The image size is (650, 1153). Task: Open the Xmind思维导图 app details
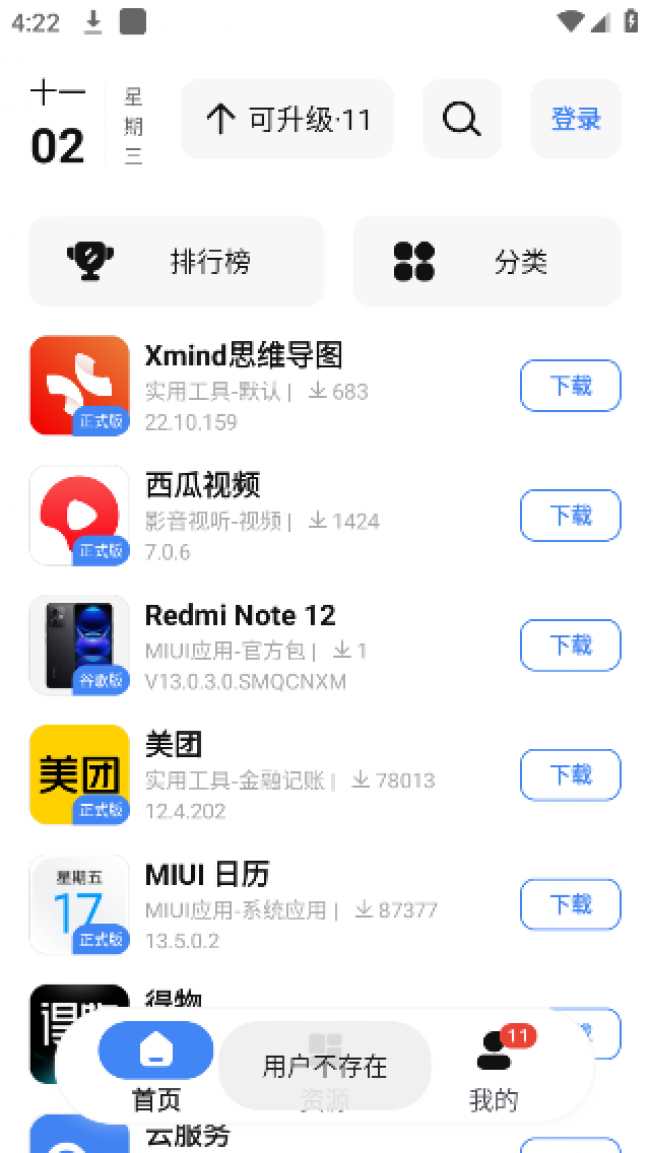(x=244, y=356)
